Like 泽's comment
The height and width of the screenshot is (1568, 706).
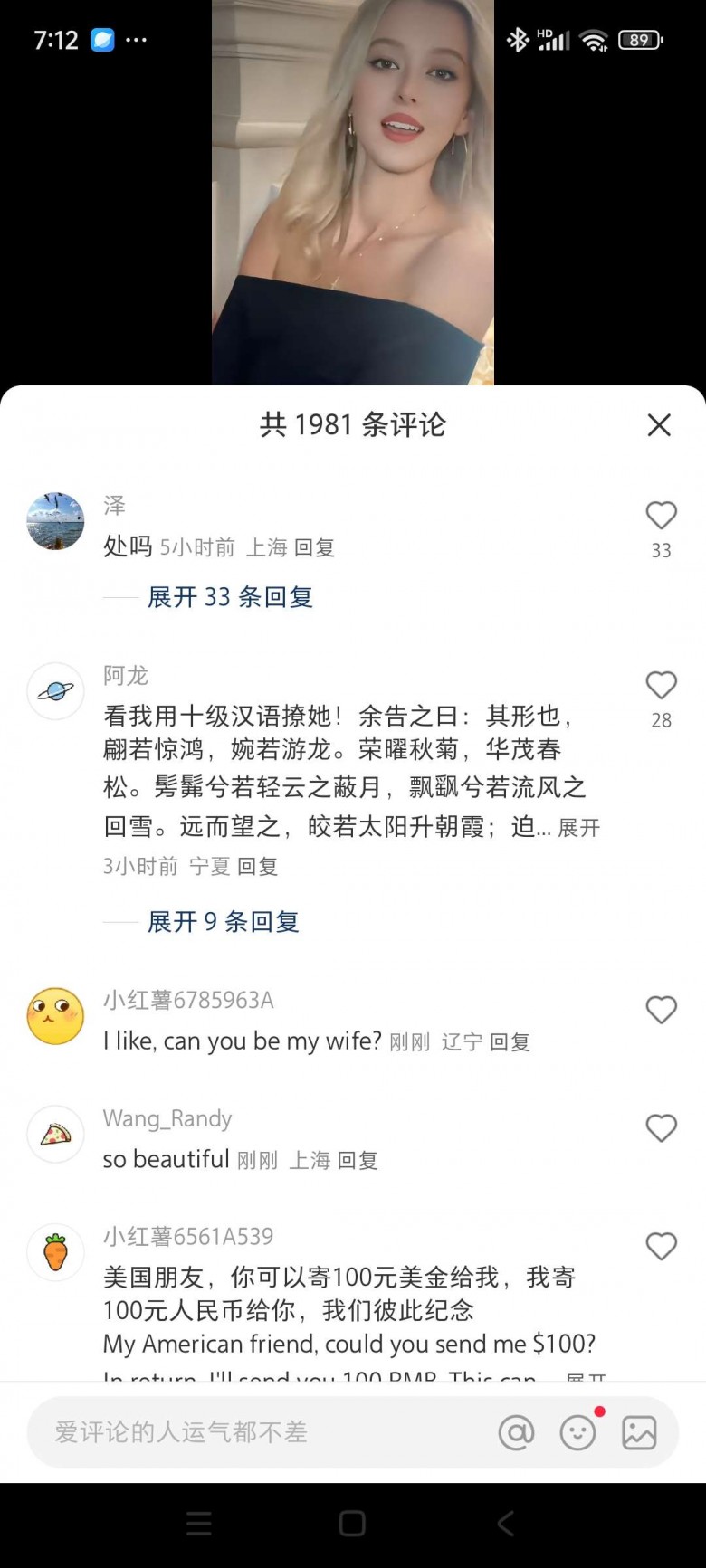661,516
